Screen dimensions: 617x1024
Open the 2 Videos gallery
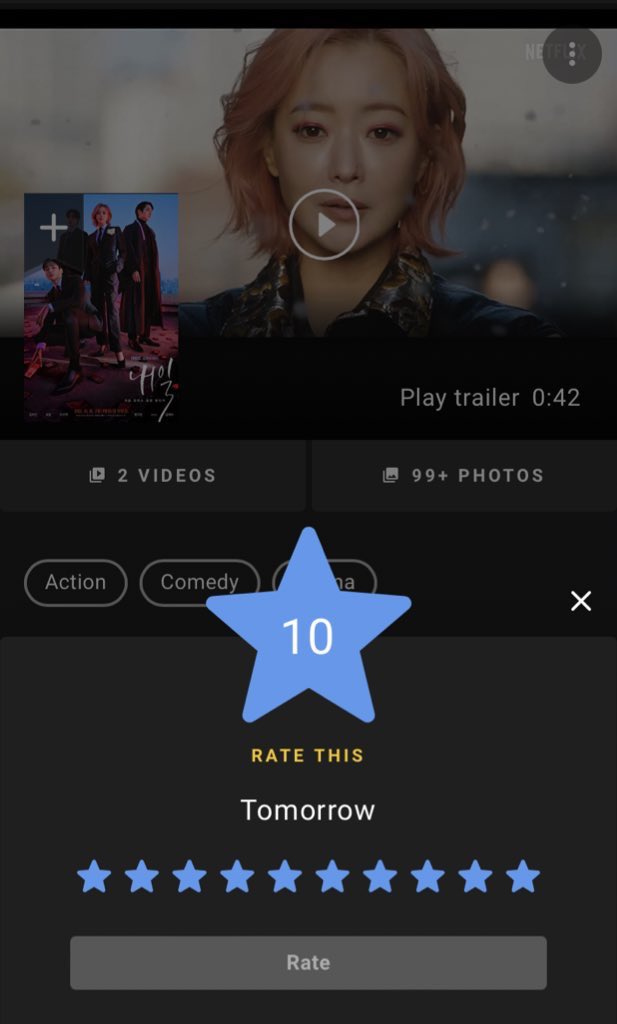coord(153,475)
